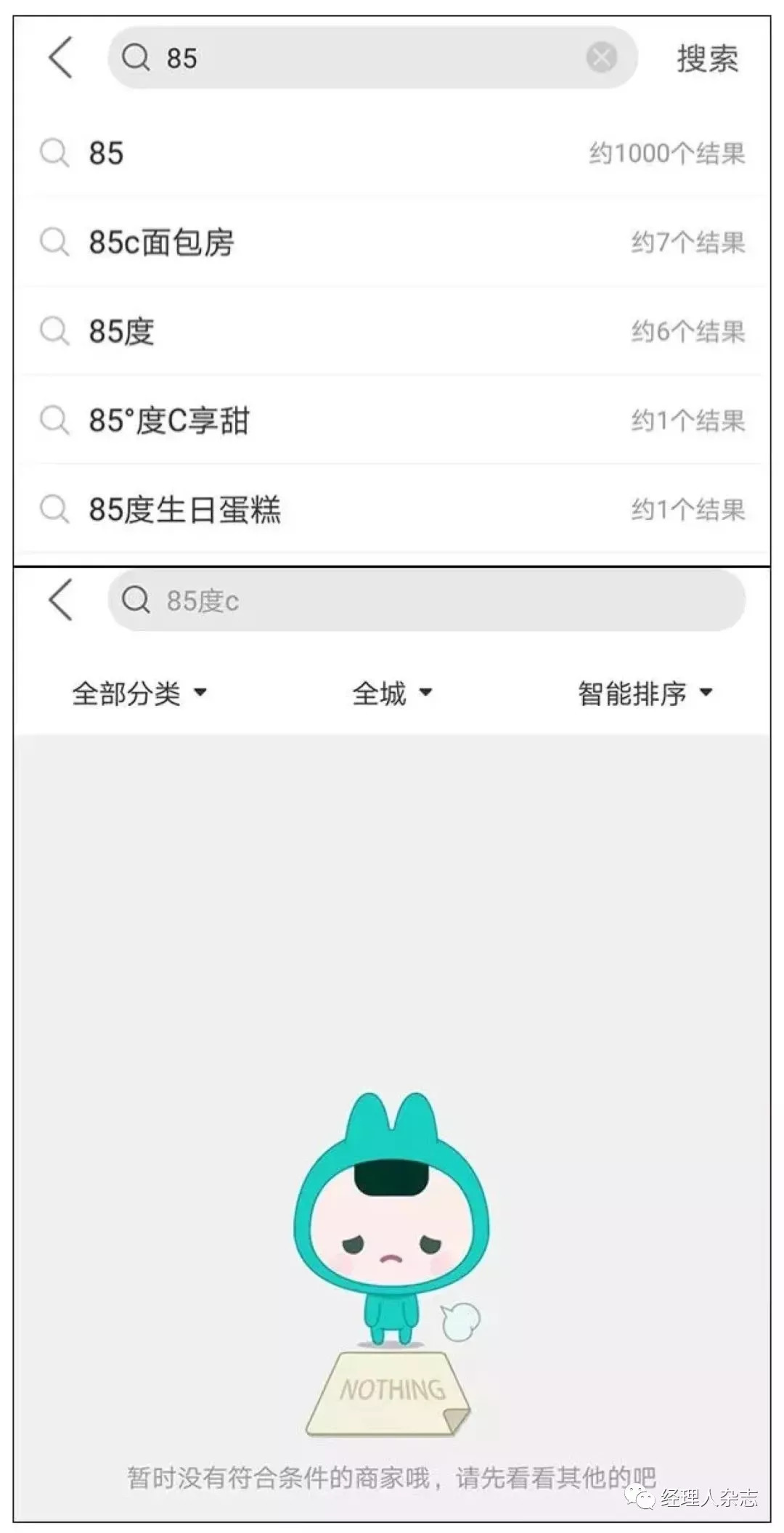
Task: Click the magnifier icon beside 85°度C享甜
Action: click(54, 421)
